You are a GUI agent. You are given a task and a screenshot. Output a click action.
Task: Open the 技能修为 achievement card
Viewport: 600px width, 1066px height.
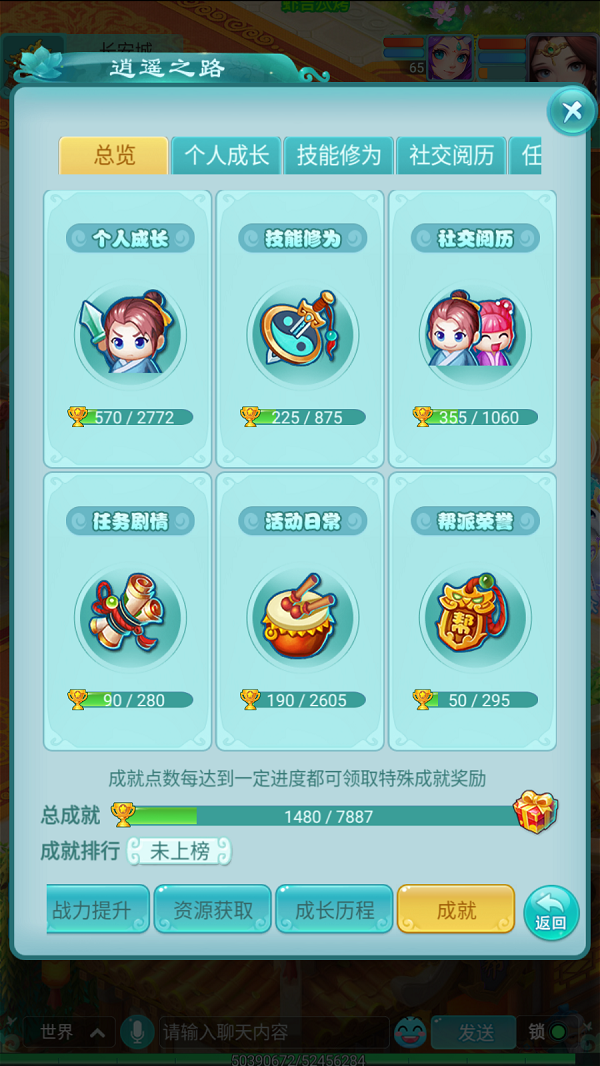coord(301,330)
